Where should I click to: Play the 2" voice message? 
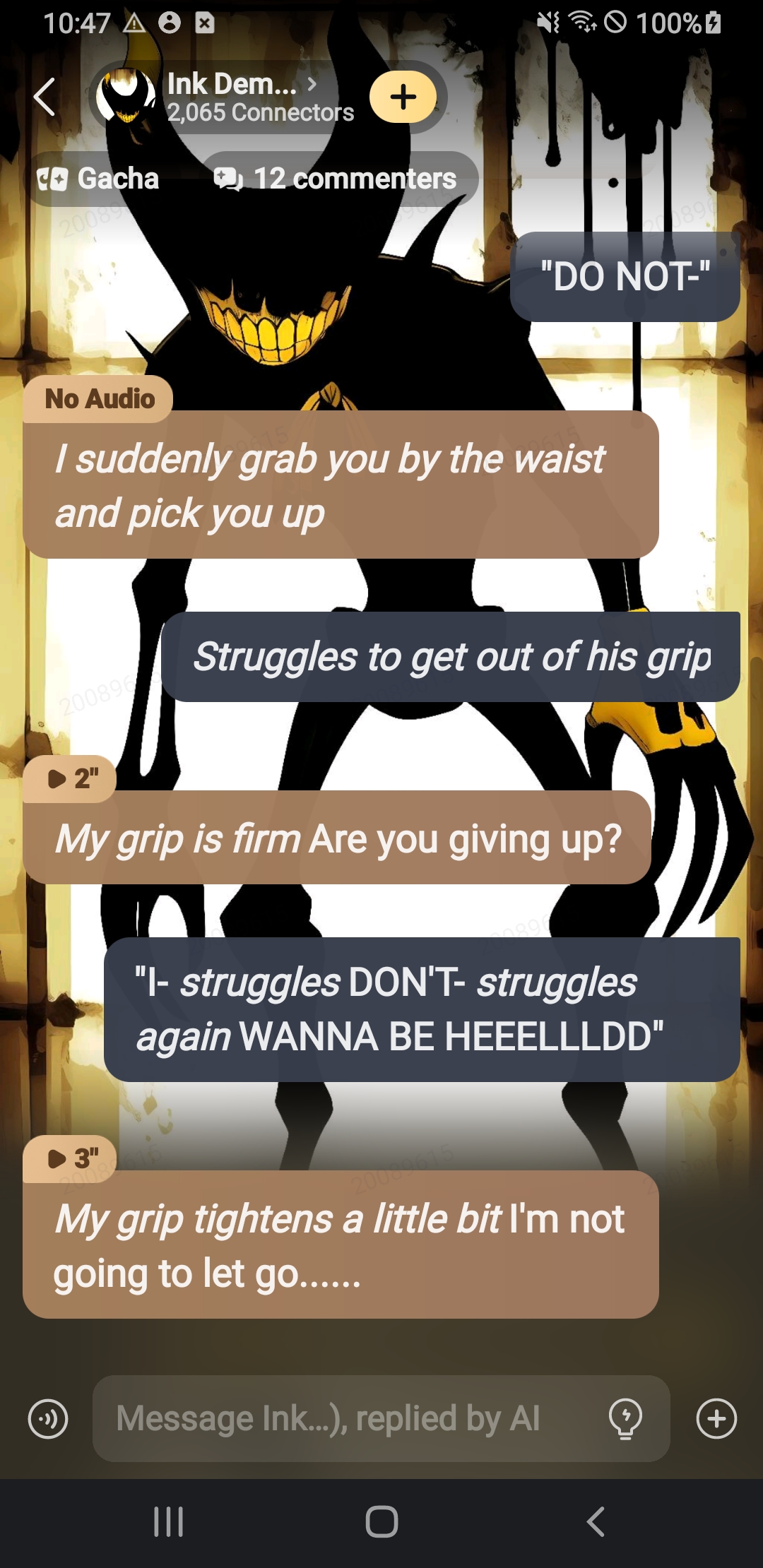[70, 778]
